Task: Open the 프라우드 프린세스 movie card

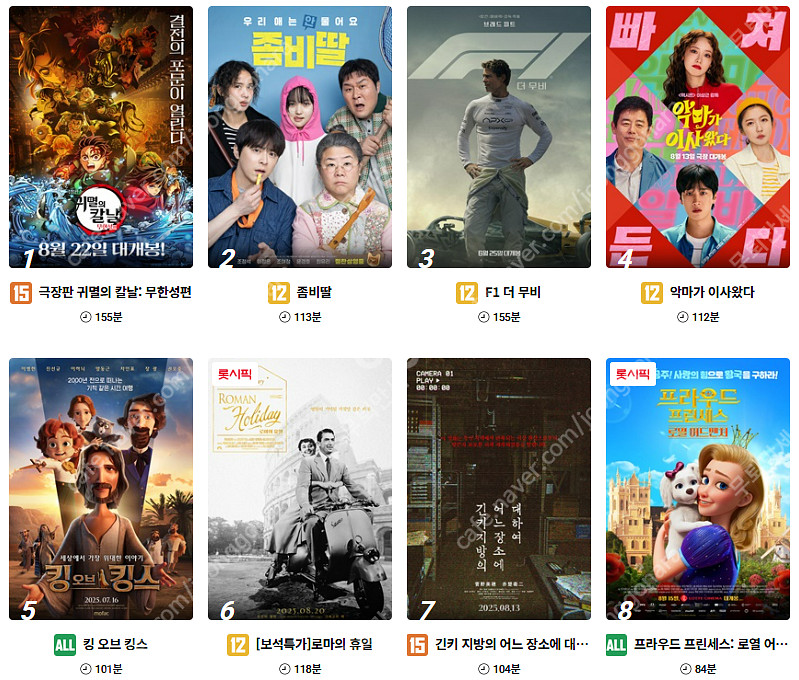Action: 697,488
